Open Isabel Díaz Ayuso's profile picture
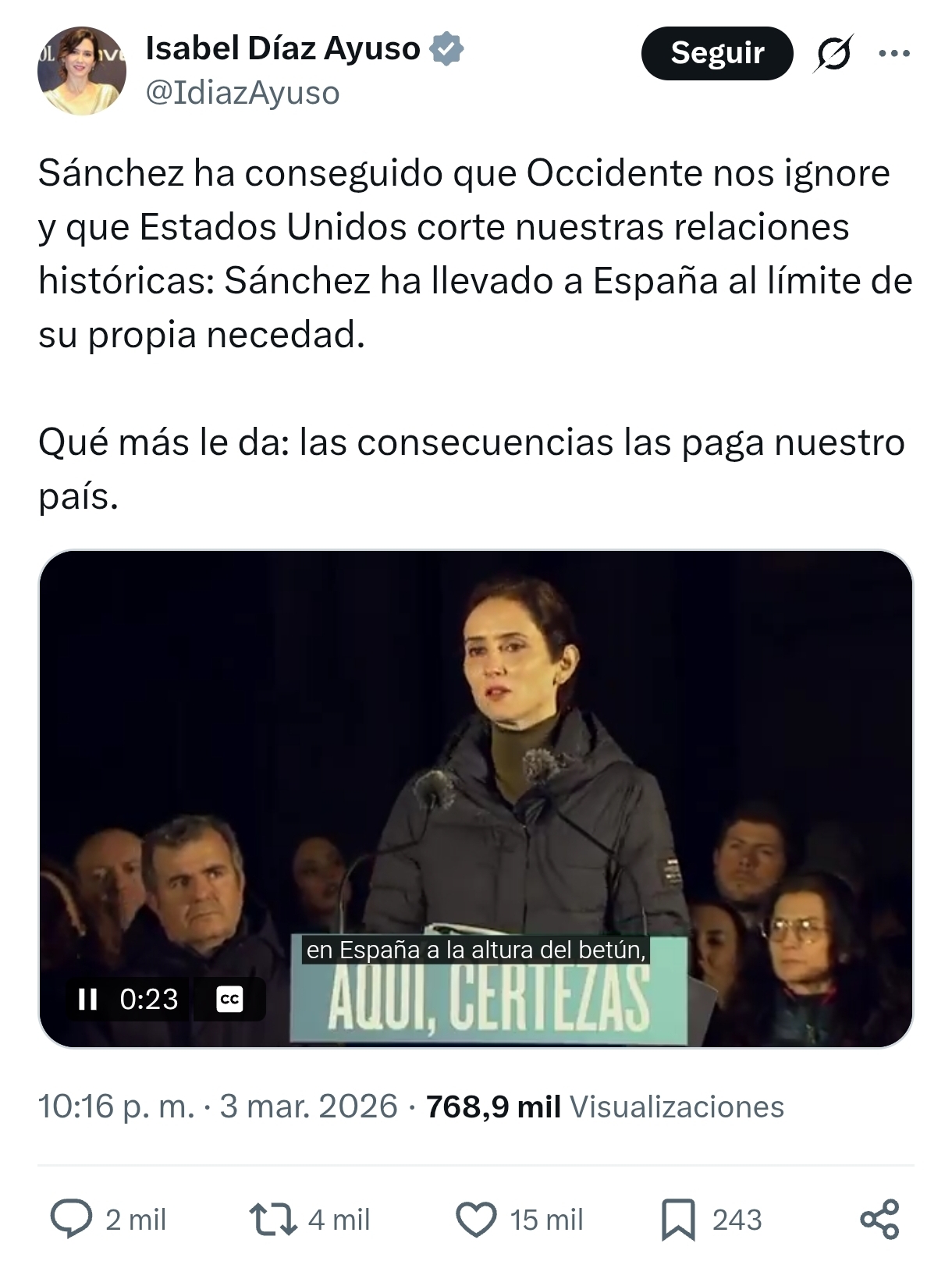 81,71
